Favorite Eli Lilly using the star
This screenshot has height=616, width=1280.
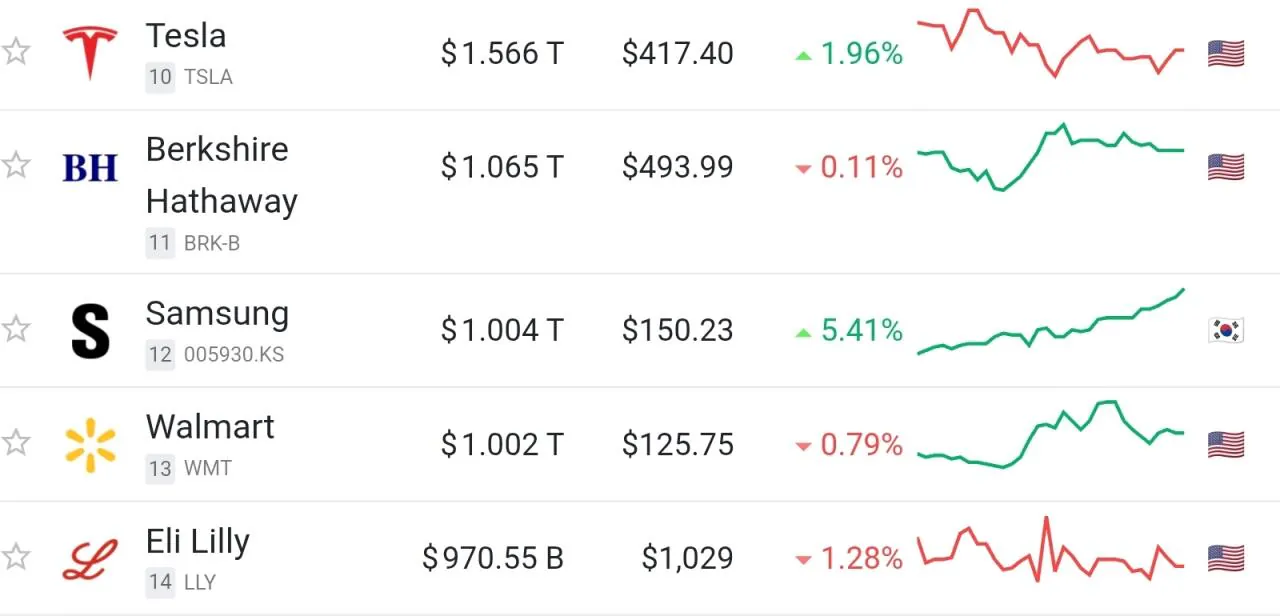click(x=16, y=556)
